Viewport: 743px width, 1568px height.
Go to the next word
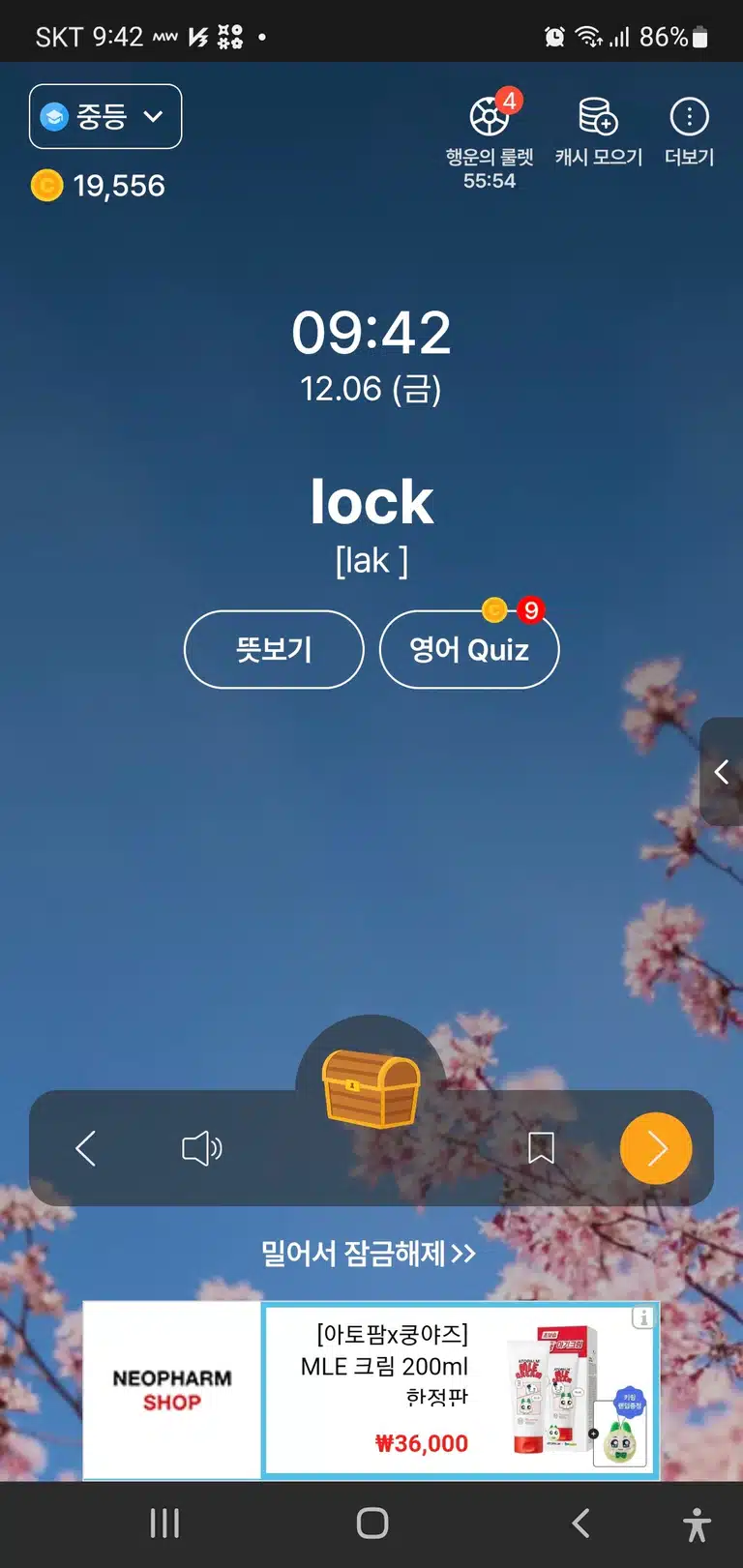pyautogui.click(x=656, y=1148)
